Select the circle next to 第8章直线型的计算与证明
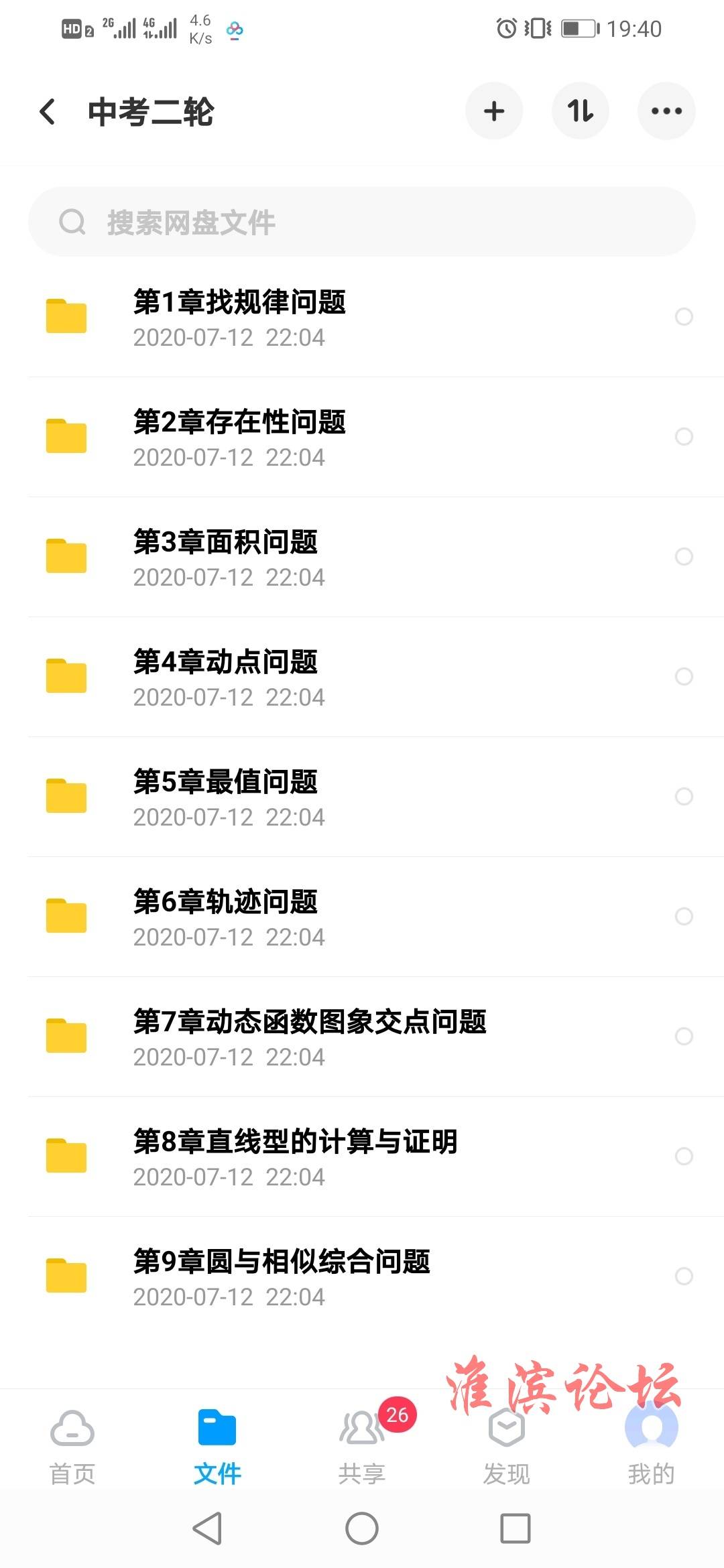This screenshot has height=1568, width=724. (684, 1156)
